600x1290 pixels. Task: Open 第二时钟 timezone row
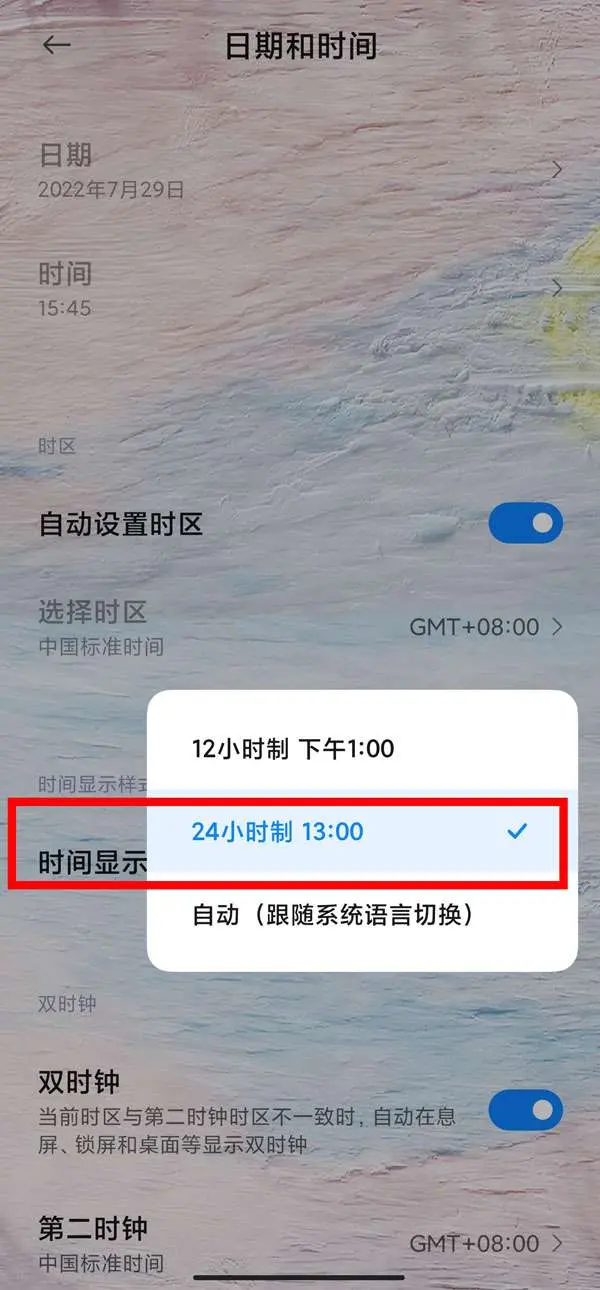tap(300, 1243)
